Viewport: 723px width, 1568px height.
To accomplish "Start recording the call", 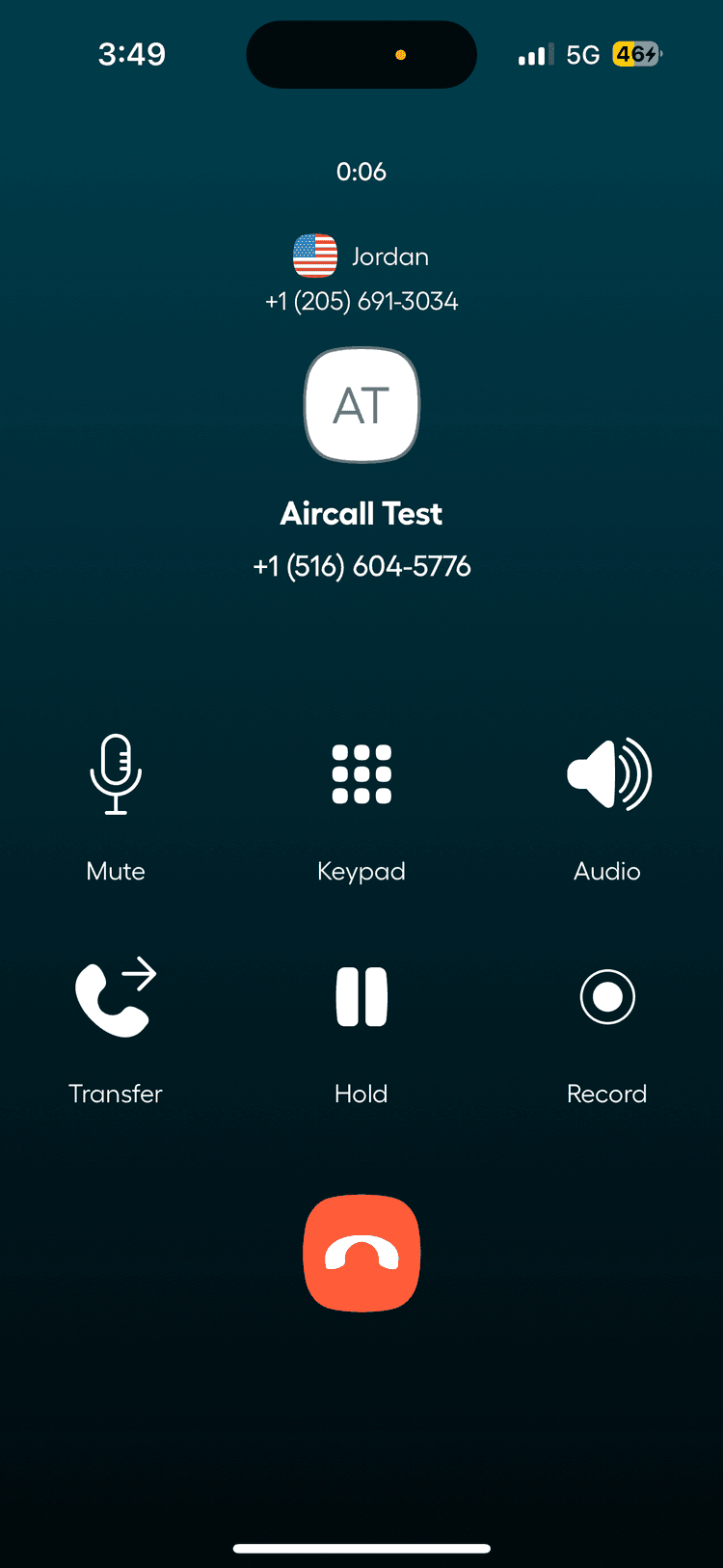I will (x=607, y=997).
